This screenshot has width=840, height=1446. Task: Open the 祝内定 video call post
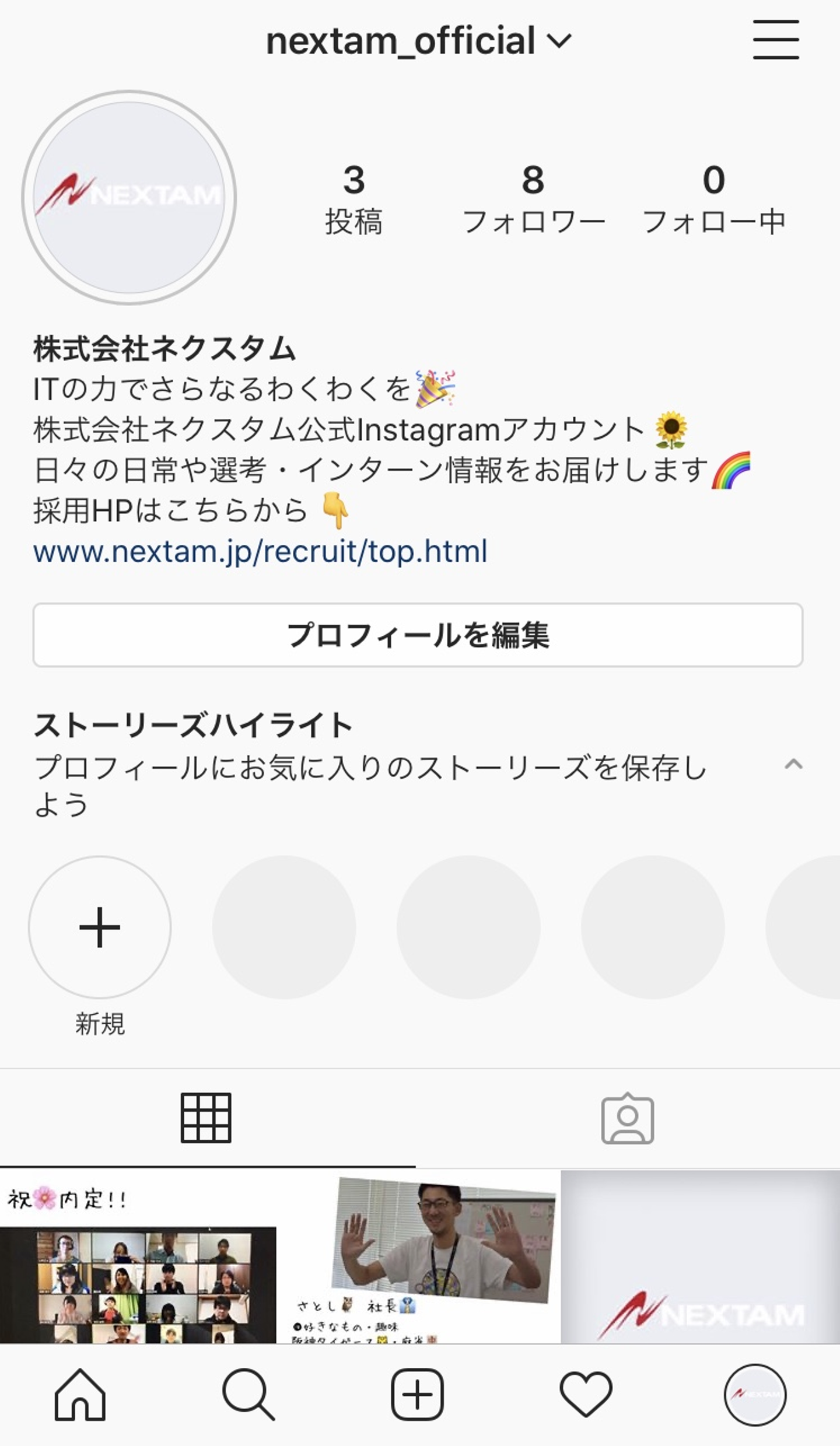[138, 1257]
